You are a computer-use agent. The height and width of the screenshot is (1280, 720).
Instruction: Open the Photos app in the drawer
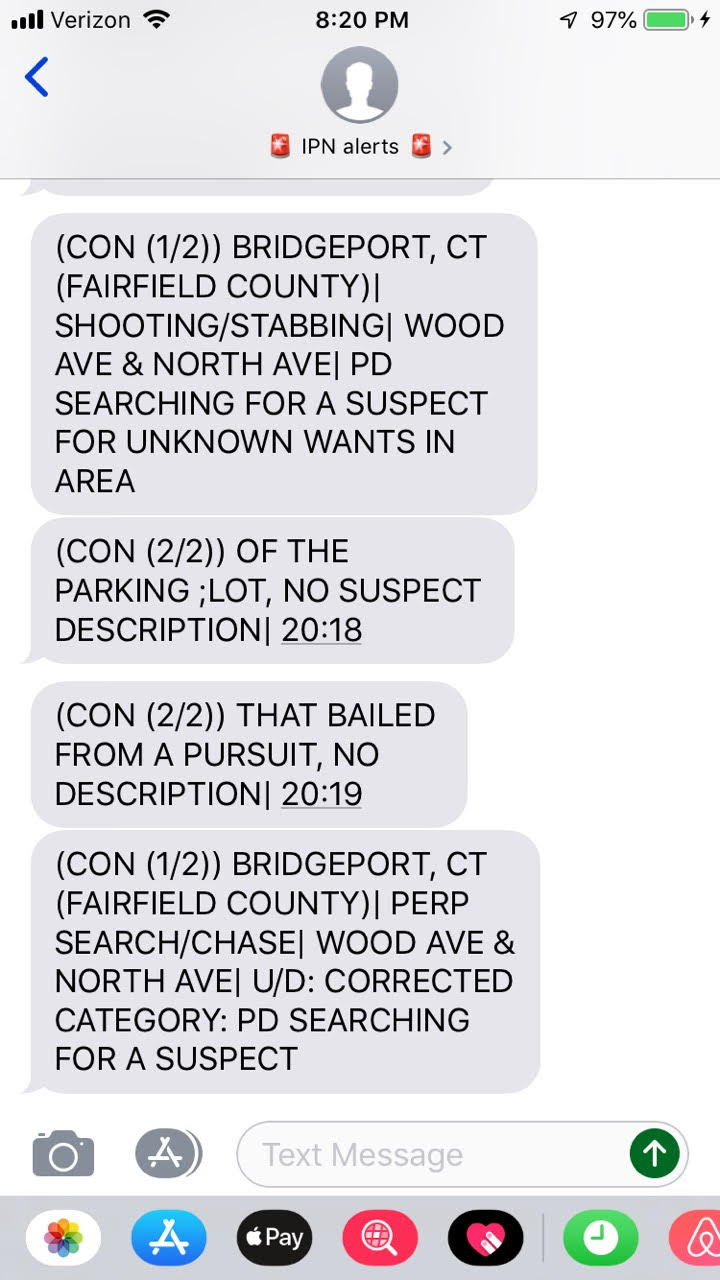tap(63, 1238)
